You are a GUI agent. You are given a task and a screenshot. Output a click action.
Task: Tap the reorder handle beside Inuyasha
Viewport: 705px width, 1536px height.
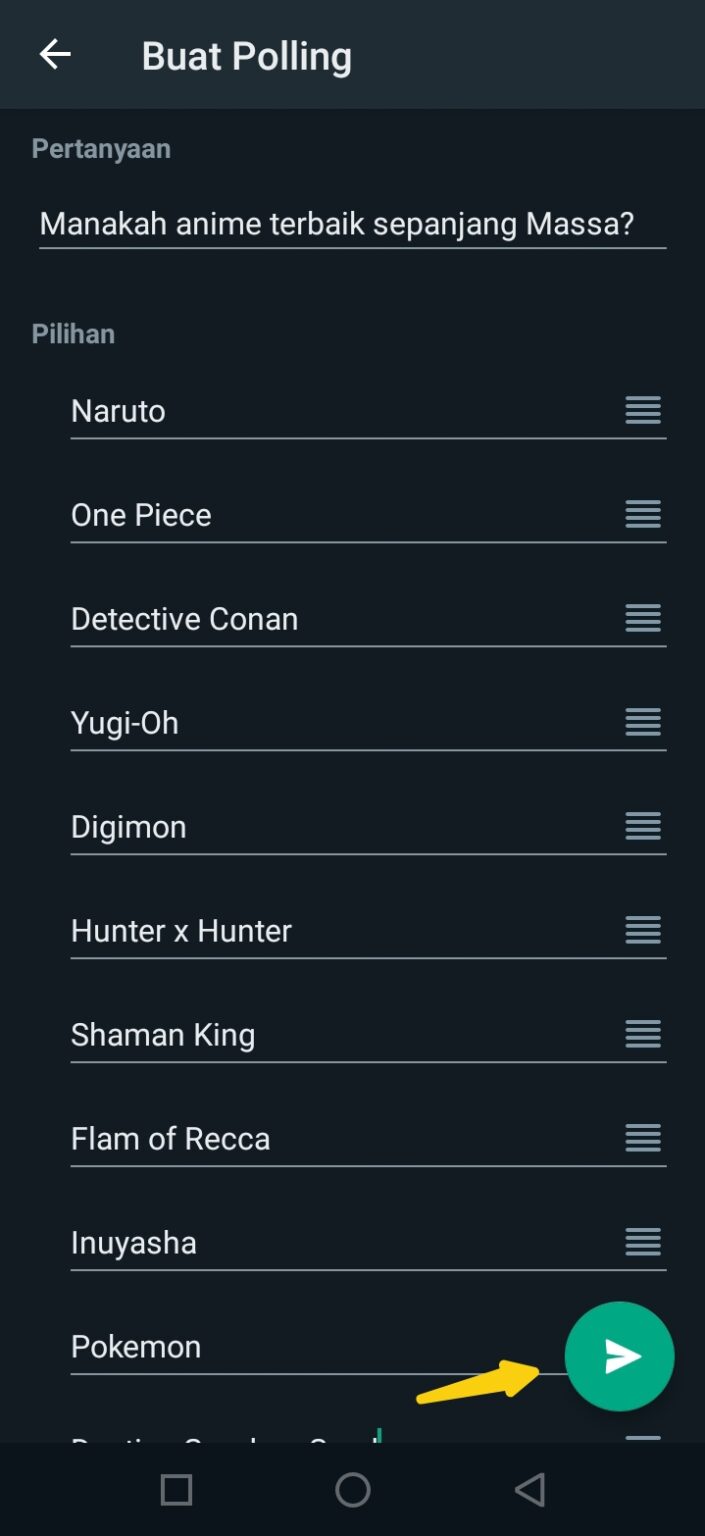(643, 1242)
